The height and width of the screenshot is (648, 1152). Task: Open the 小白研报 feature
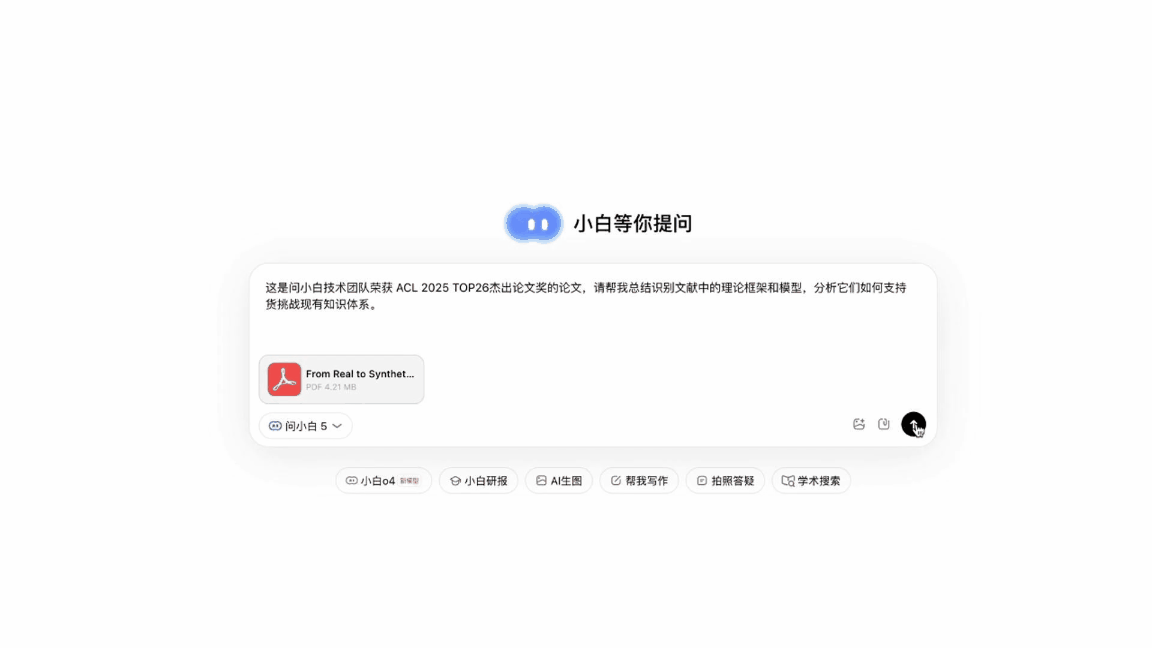tap(478, 481)
